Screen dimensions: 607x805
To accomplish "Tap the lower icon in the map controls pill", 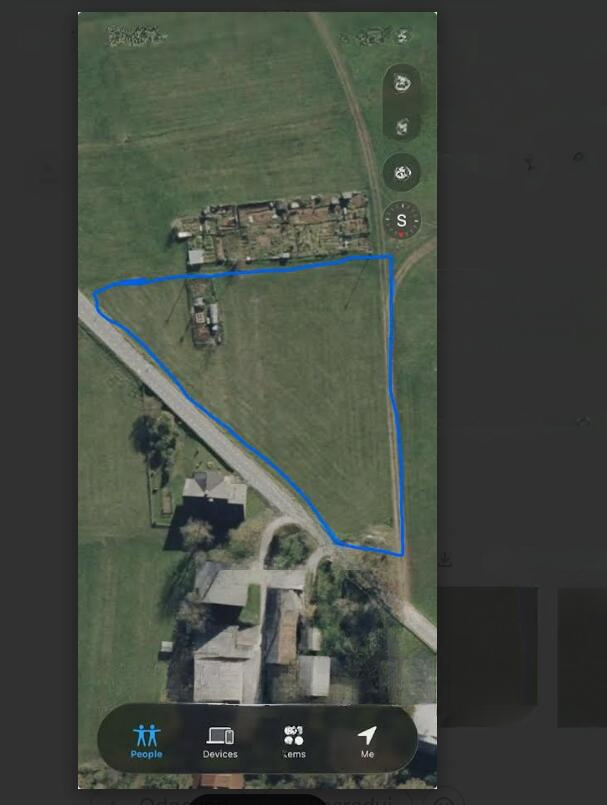I will point(402,126).
